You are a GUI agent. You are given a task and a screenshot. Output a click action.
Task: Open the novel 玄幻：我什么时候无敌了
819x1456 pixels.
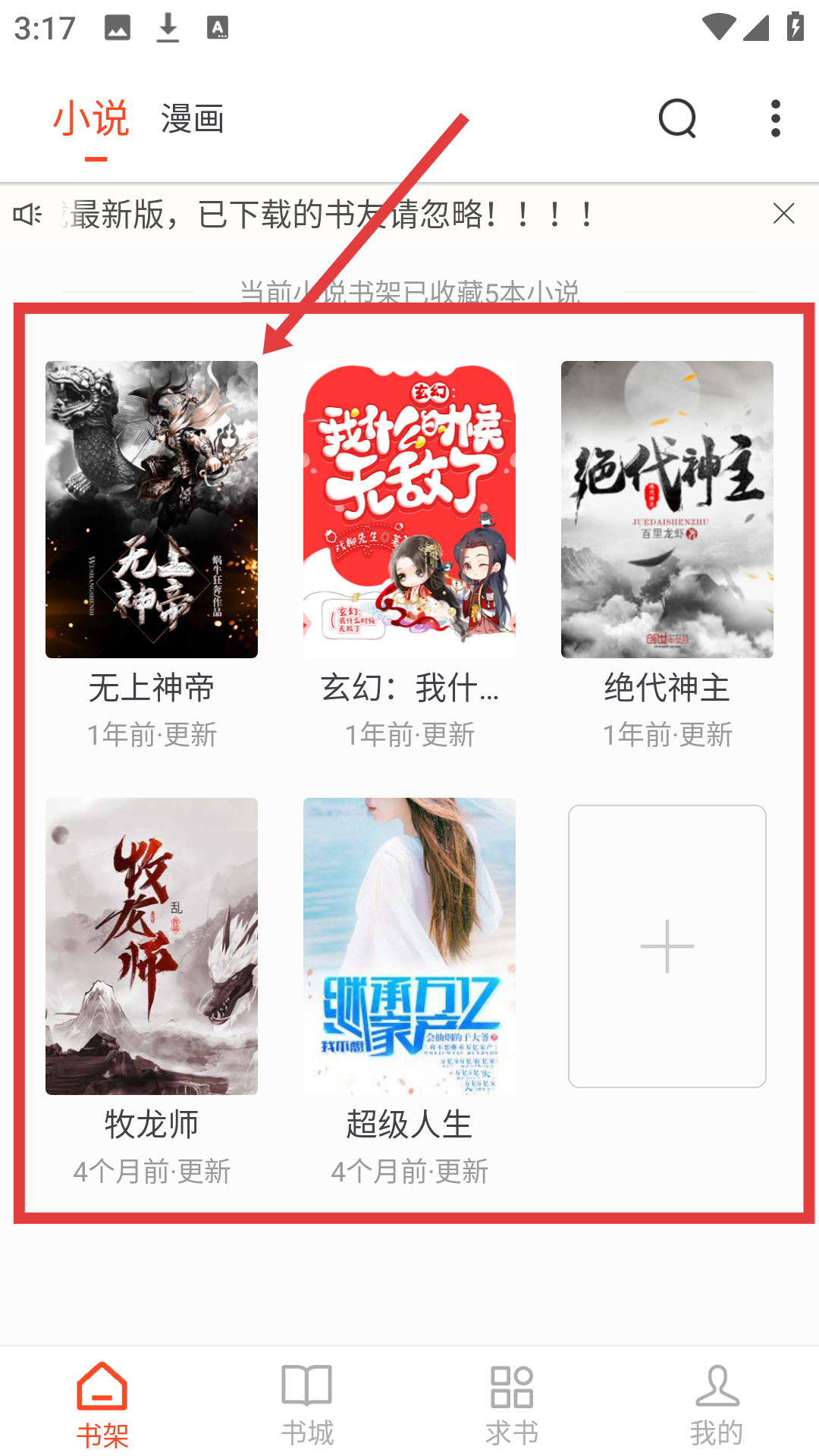[409, 510]
